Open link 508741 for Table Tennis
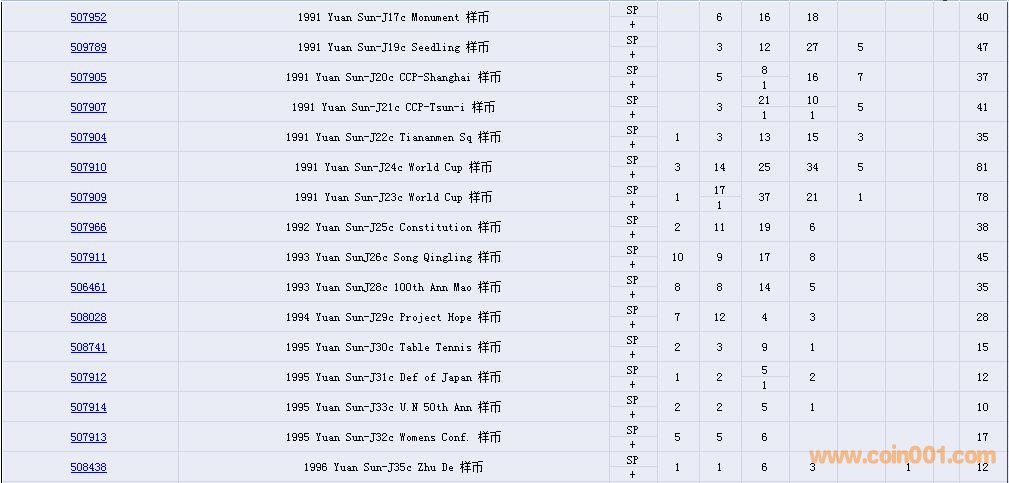1009x483 pixels. pyautogui.click(x=88, y=347)
